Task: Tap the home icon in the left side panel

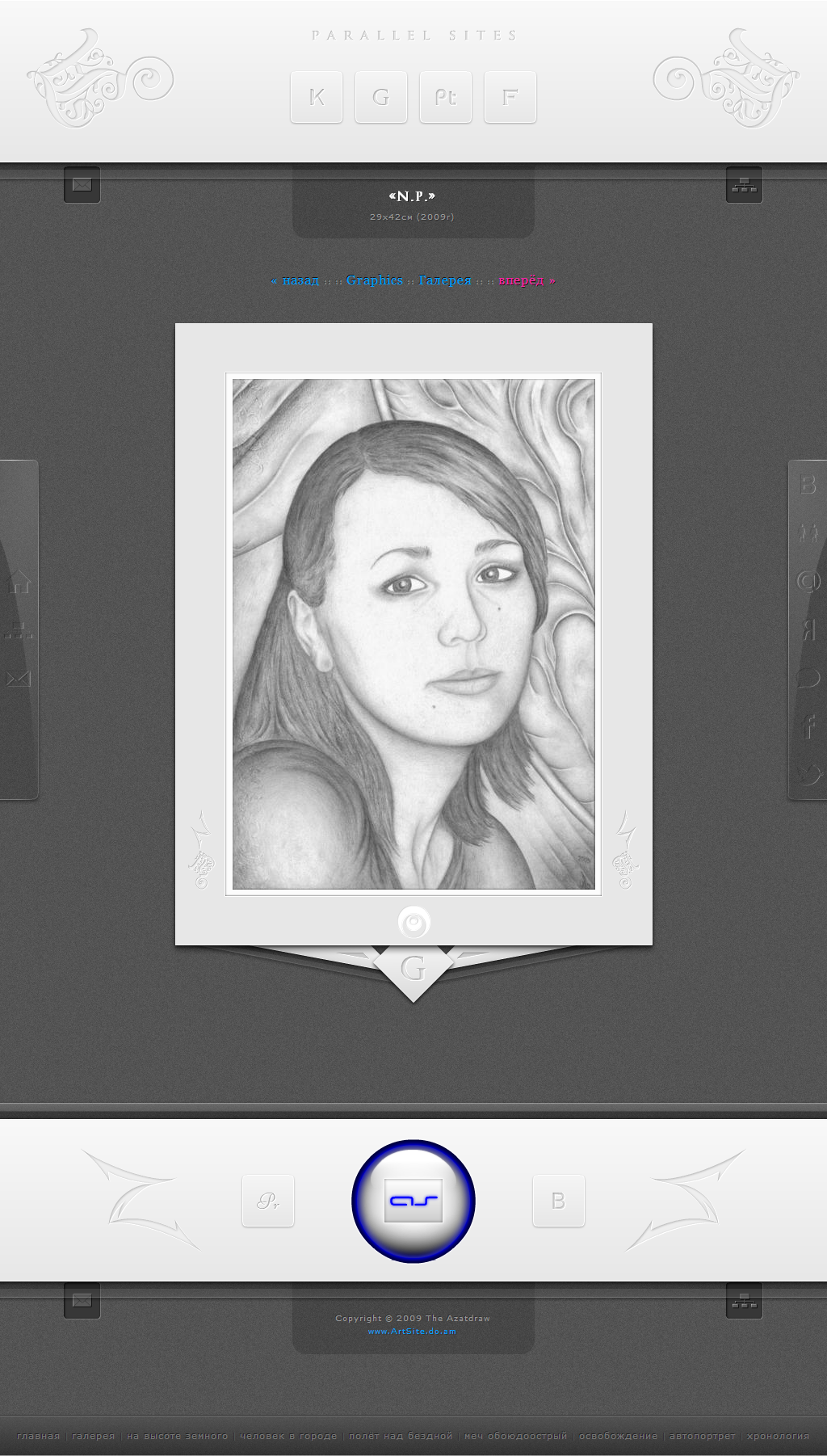Action: coord(19,581)
